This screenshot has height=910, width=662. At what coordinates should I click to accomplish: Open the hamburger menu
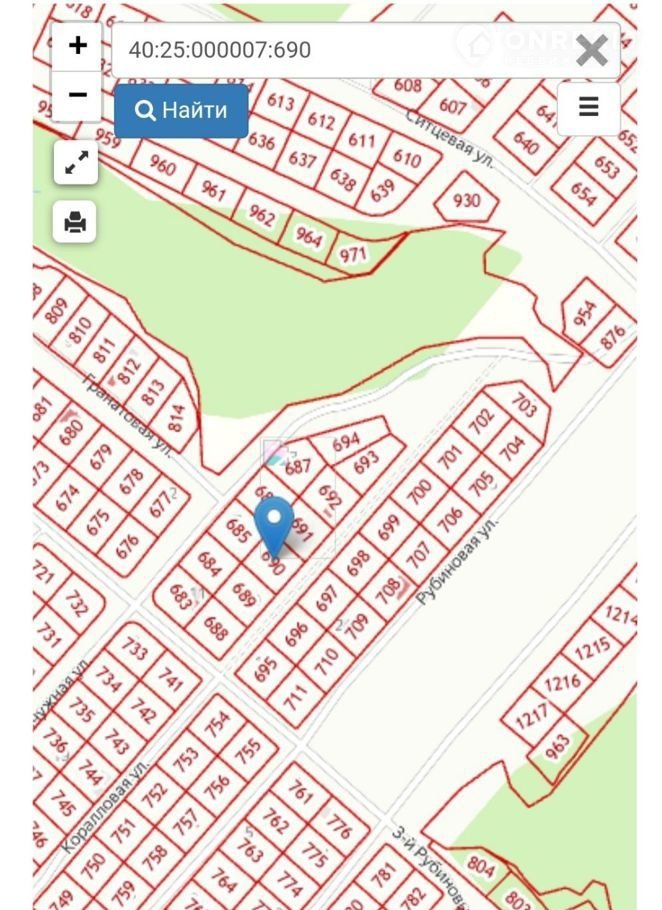pyautogui.click(x=588, y=107)
